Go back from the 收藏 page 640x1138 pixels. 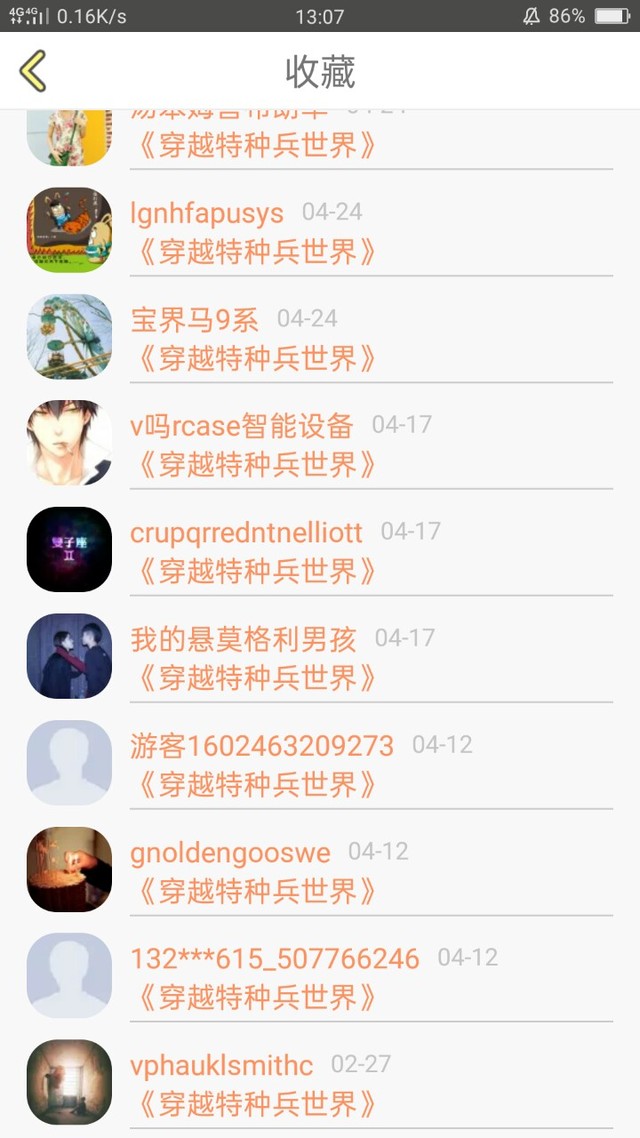[x=33, y=71]
